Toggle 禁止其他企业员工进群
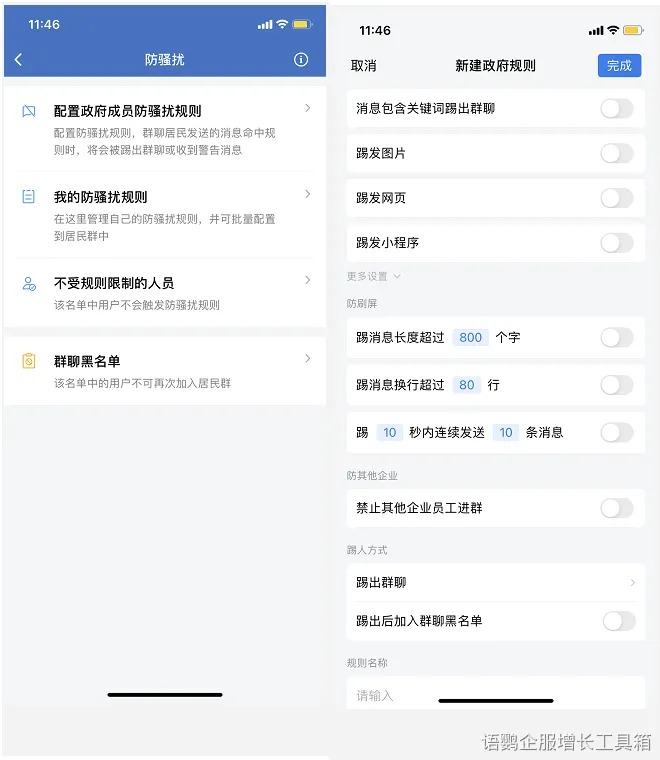 [616, 508]
